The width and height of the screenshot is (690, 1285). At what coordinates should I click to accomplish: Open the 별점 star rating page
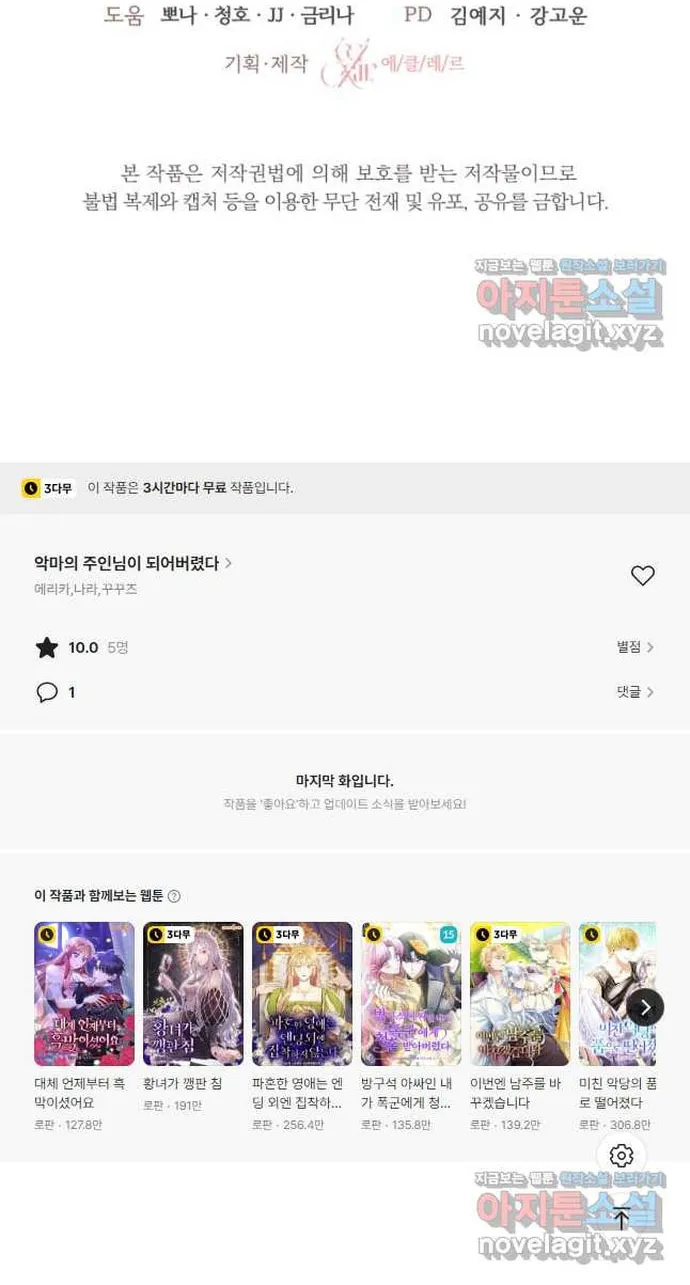(636, 648)
